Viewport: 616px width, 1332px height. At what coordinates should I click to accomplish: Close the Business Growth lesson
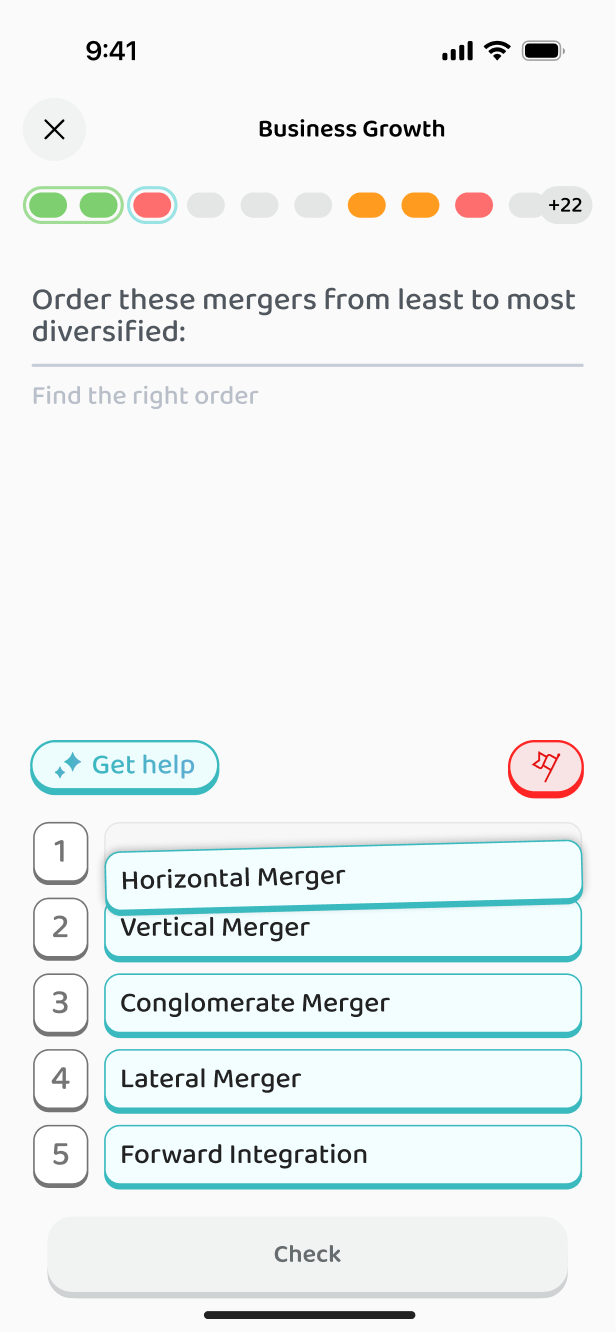(x=54, y=129)
